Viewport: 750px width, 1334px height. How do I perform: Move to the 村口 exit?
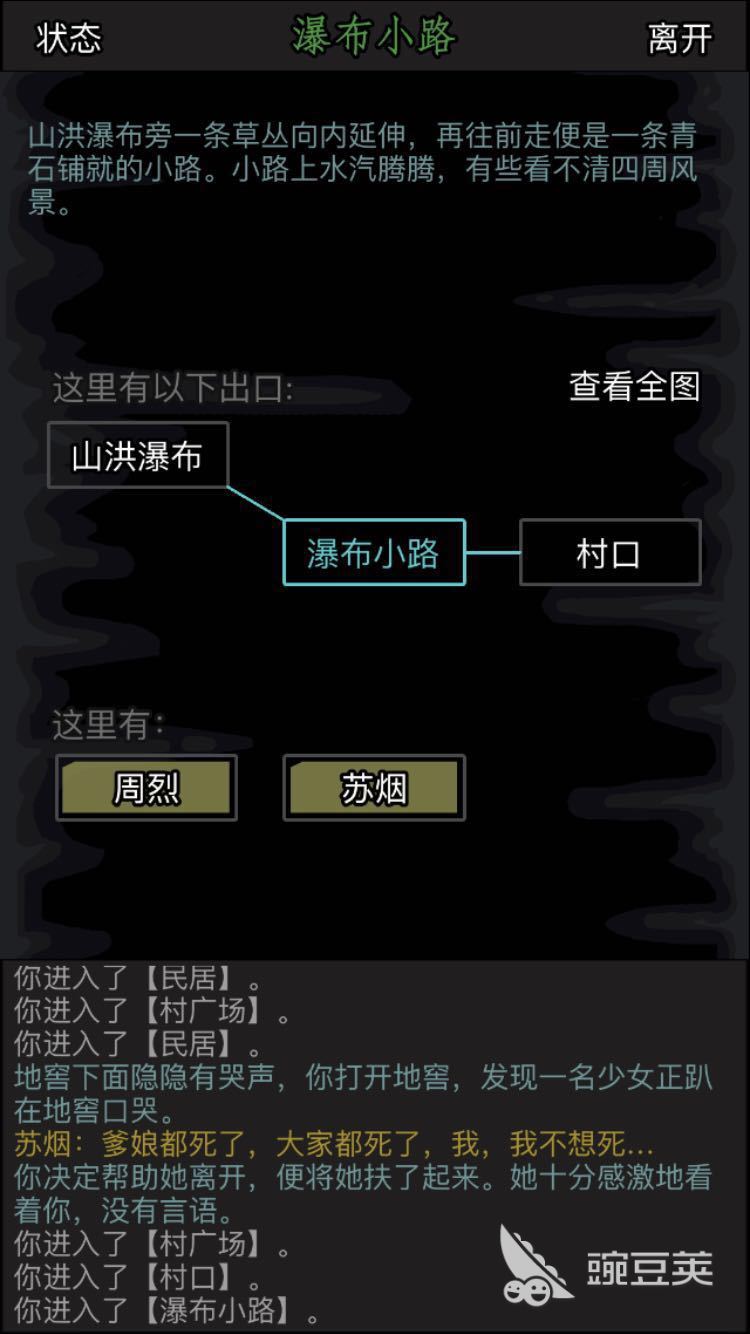(609, 552)
